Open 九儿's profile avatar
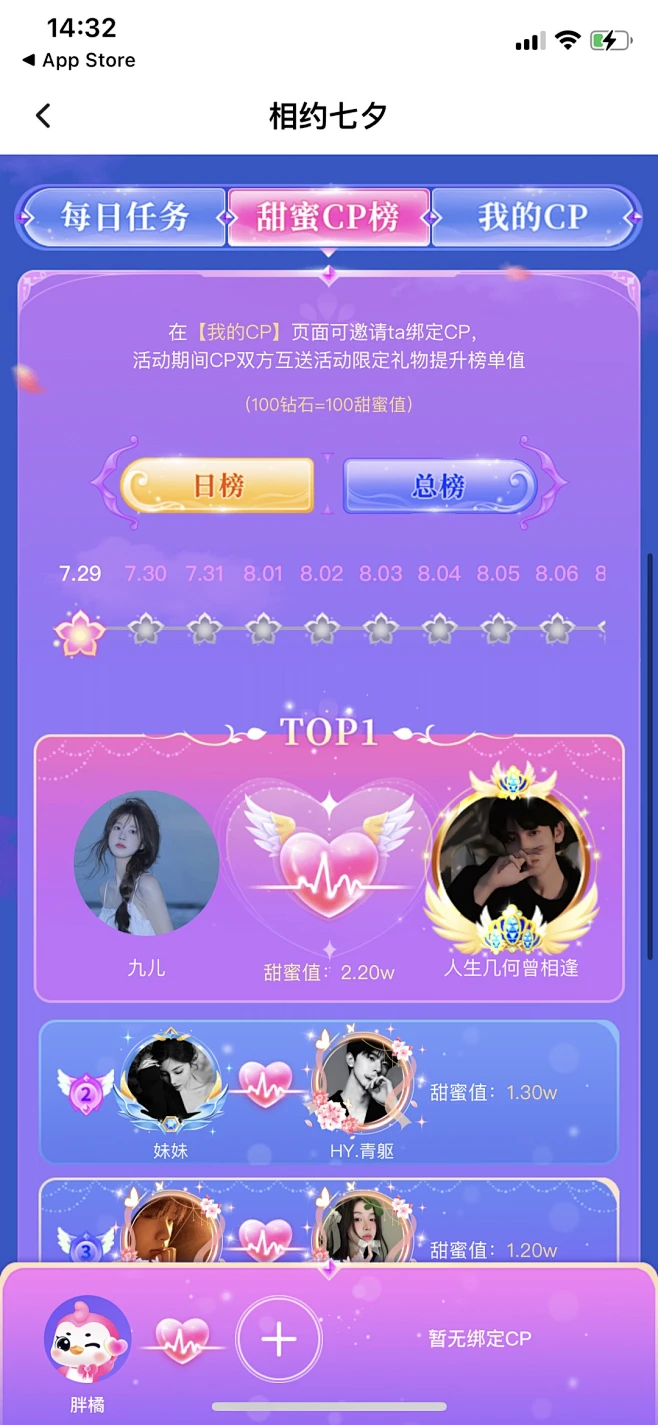This screenshot has height=1425, width=658. tap(147, 864)
